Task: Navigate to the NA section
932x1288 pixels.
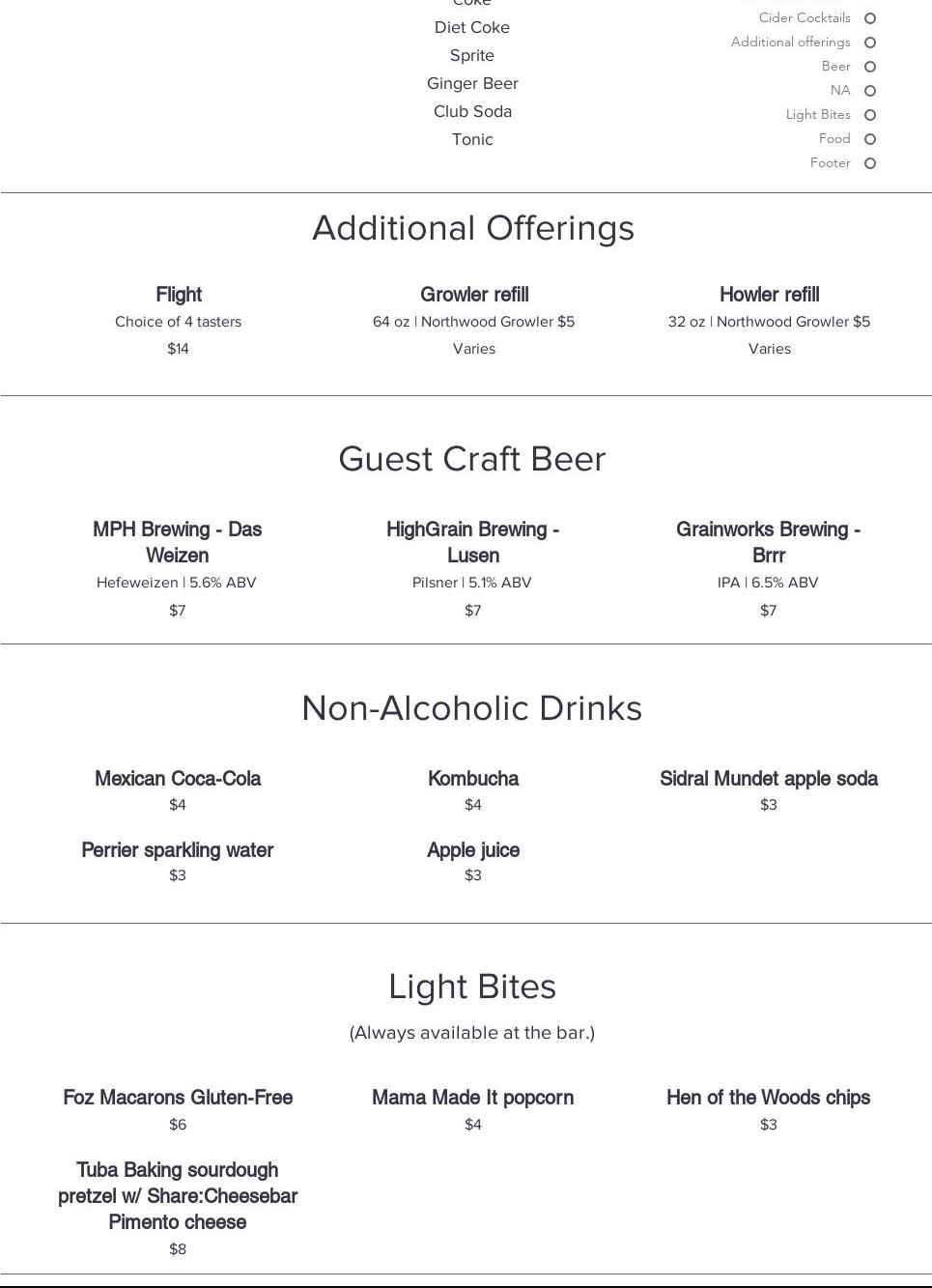Action: click(x=869, y=91)
